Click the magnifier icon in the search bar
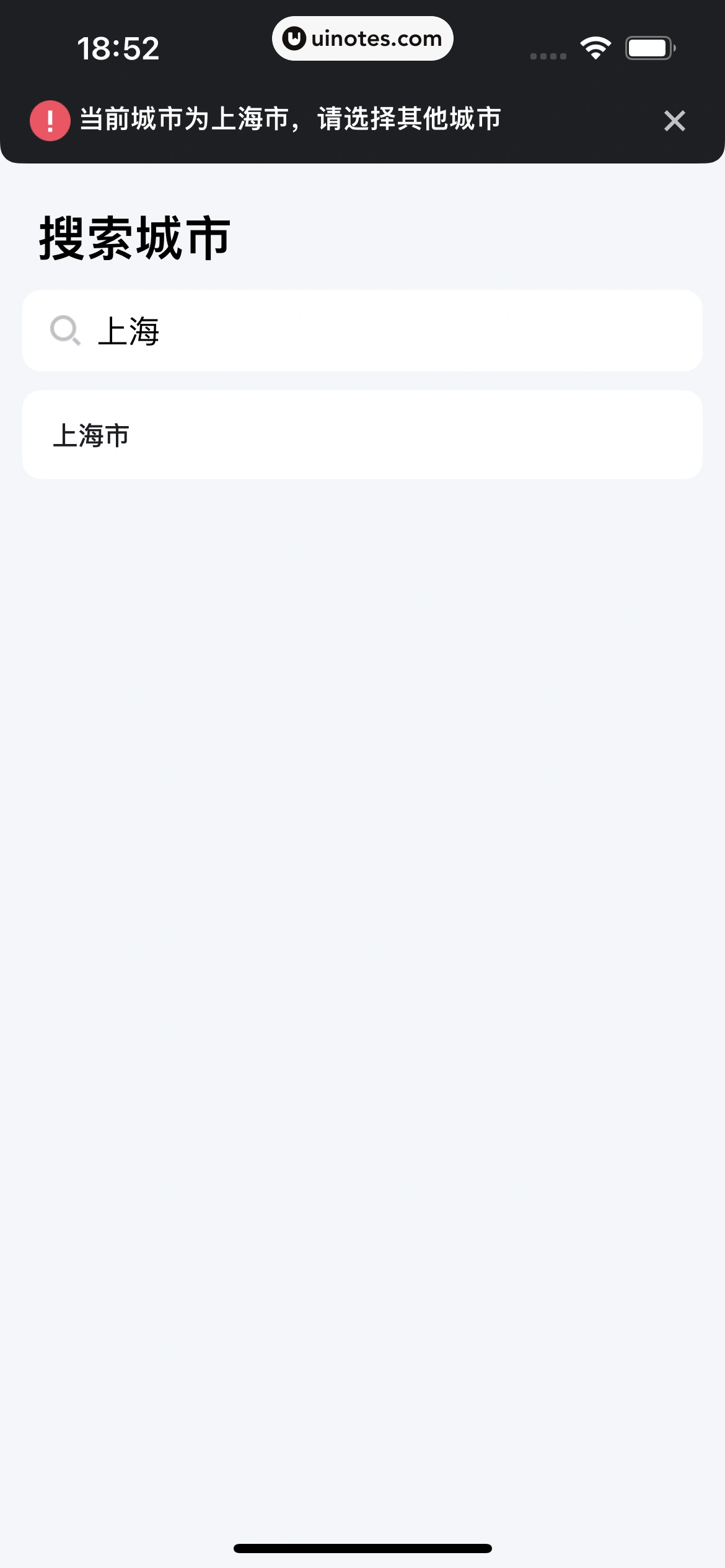Screen dimensions: 725x1568 coord(65,331)
